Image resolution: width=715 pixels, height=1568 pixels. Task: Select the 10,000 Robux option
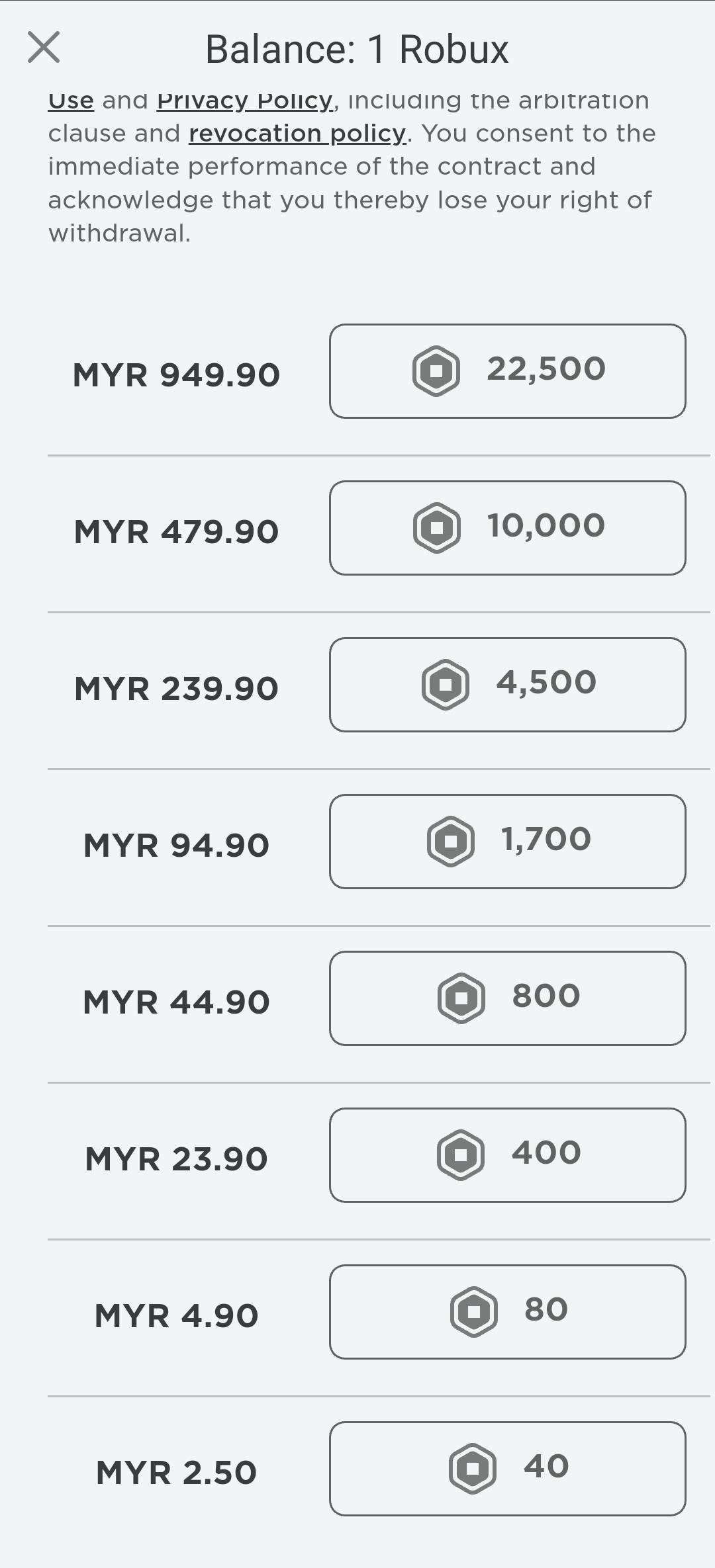(x=507, y=528)
